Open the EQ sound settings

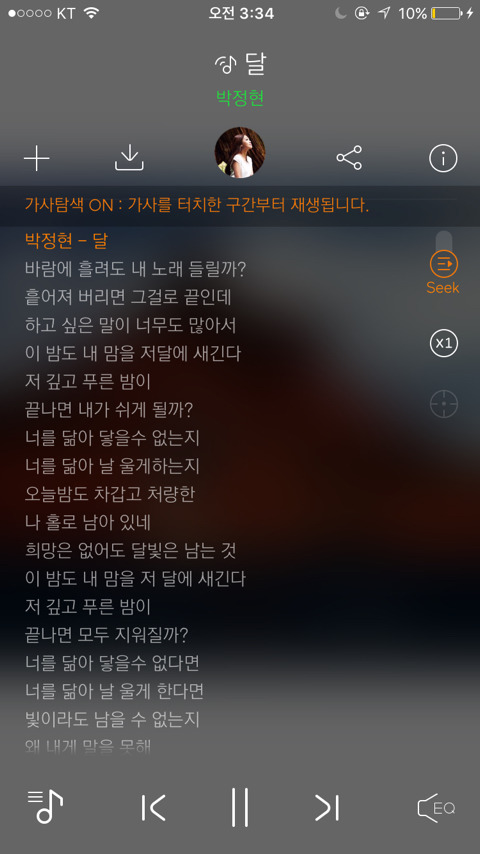(x=436, y=807)
